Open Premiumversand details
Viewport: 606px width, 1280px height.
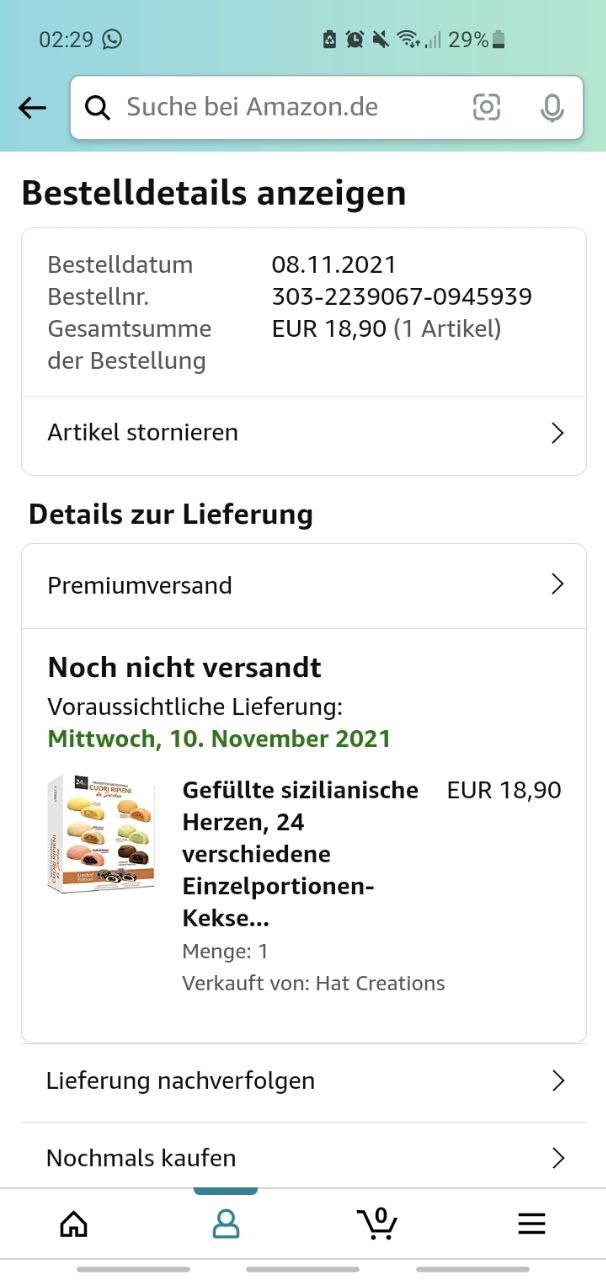[x=304, y=586]
